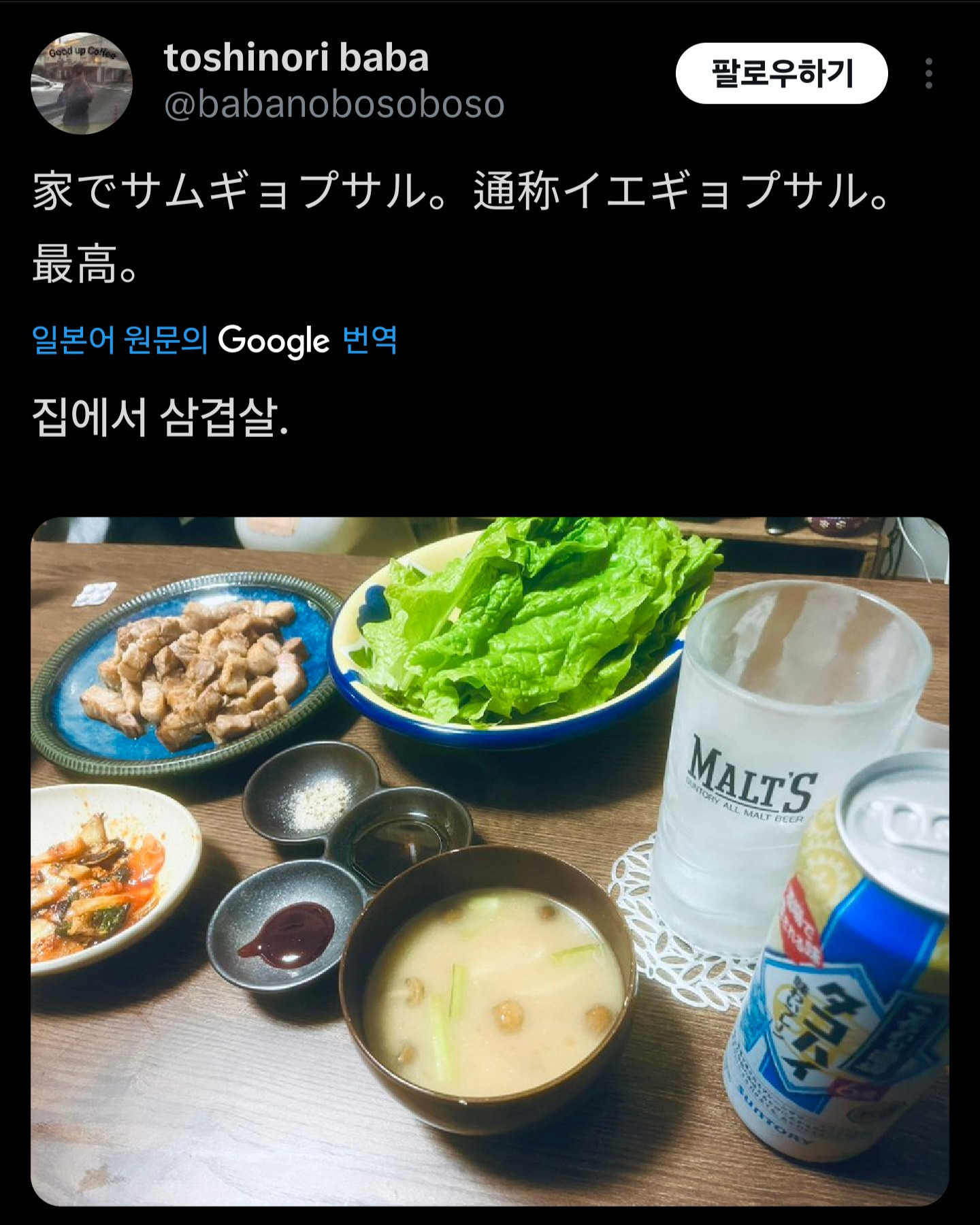Viewport: 980px width, 1225px height.
Task: Tap the 일본어 원문의 Google 번역 link
Action: coord(214,340)
